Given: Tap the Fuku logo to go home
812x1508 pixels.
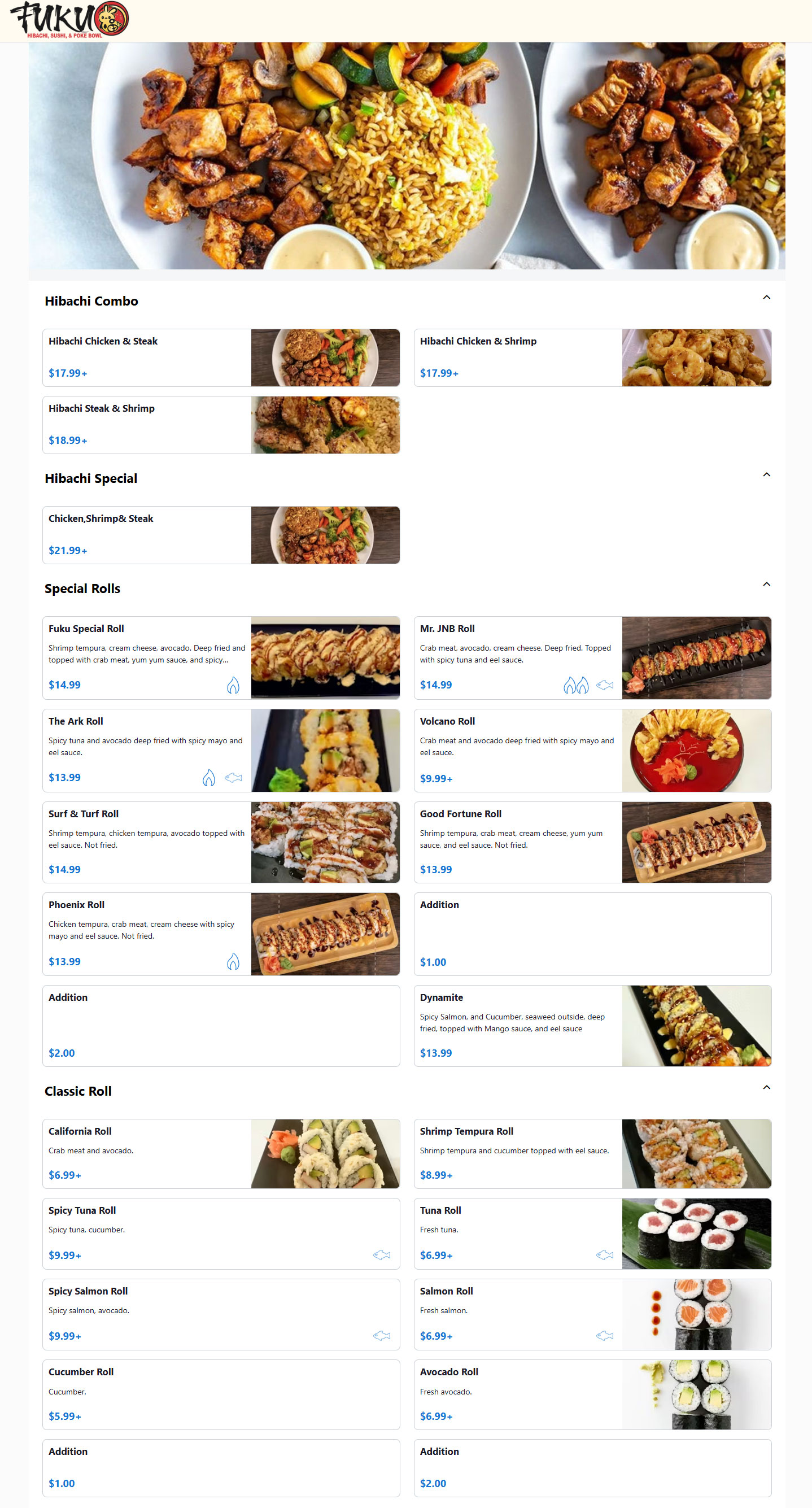Looking at the screenshot, I should click(69, 20).
